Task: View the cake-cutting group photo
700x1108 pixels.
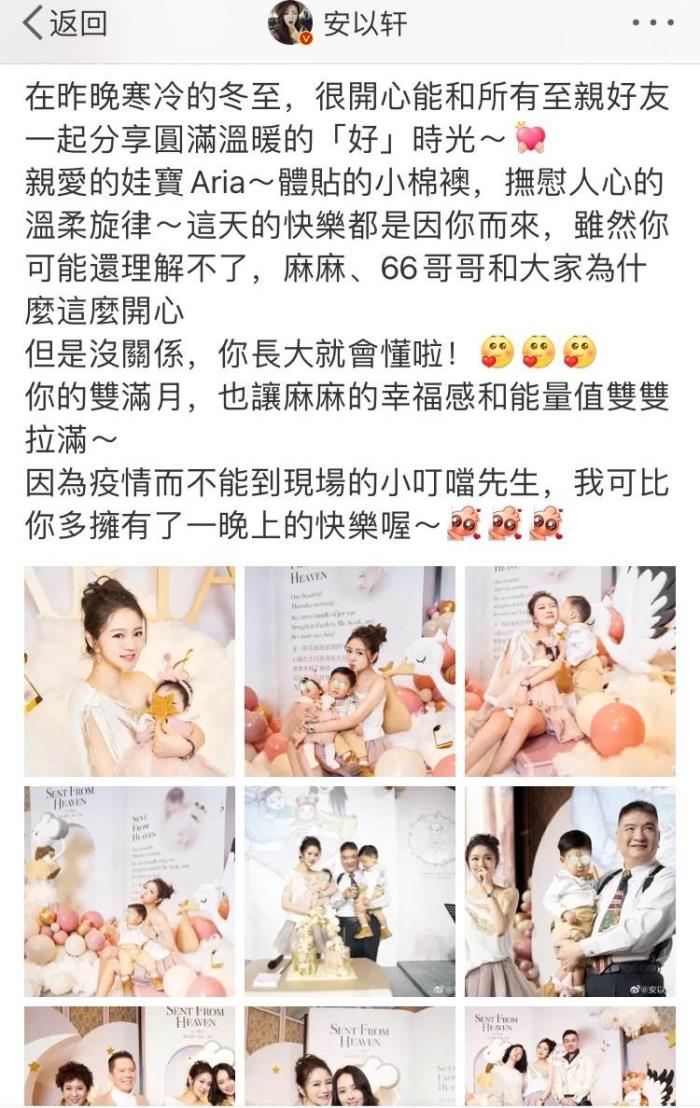Action: (350, 891)
